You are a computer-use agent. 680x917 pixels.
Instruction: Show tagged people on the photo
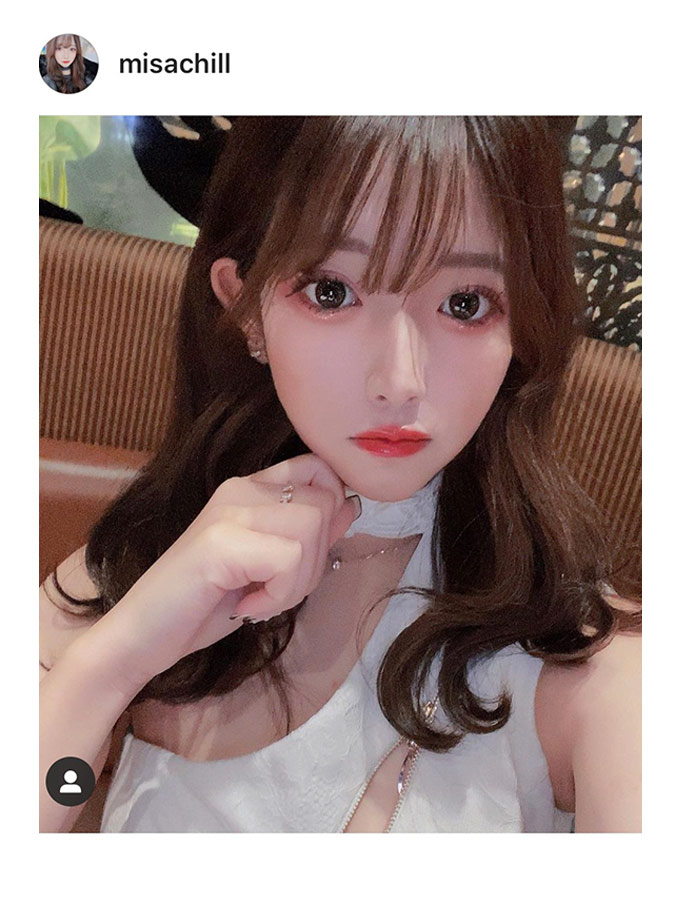[x=70, y=781]
